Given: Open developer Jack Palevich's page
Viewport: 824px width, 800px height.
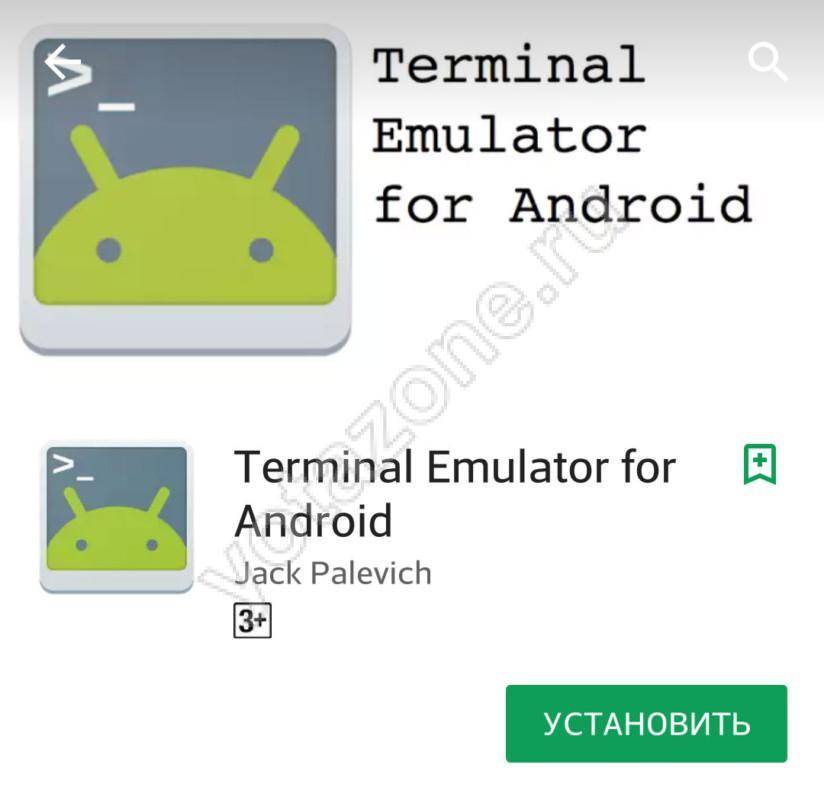Looking at the screenshot, I should pyautogui.click(x=332, y=573).
